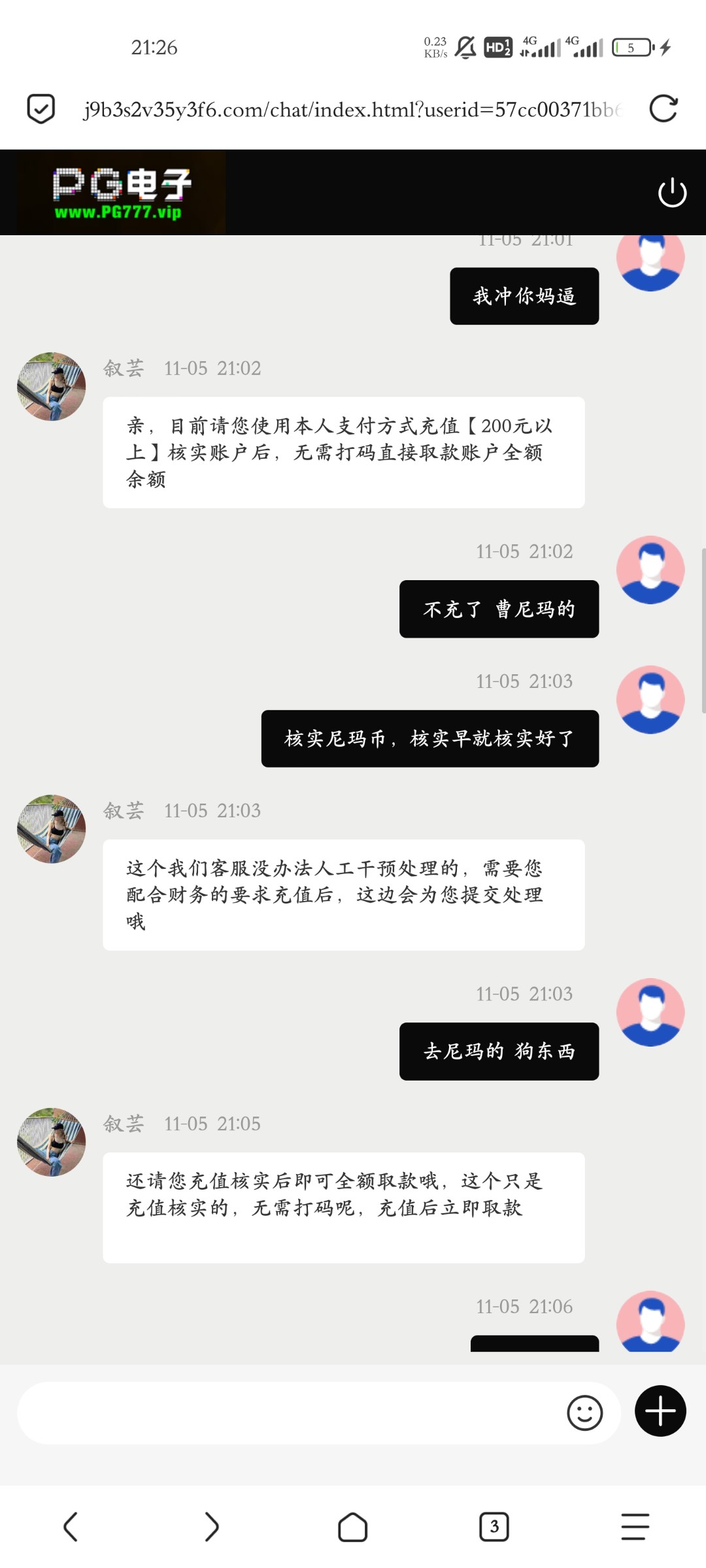
Task: Open the emoji picker in the chat input
Action: click(585, 1413)
